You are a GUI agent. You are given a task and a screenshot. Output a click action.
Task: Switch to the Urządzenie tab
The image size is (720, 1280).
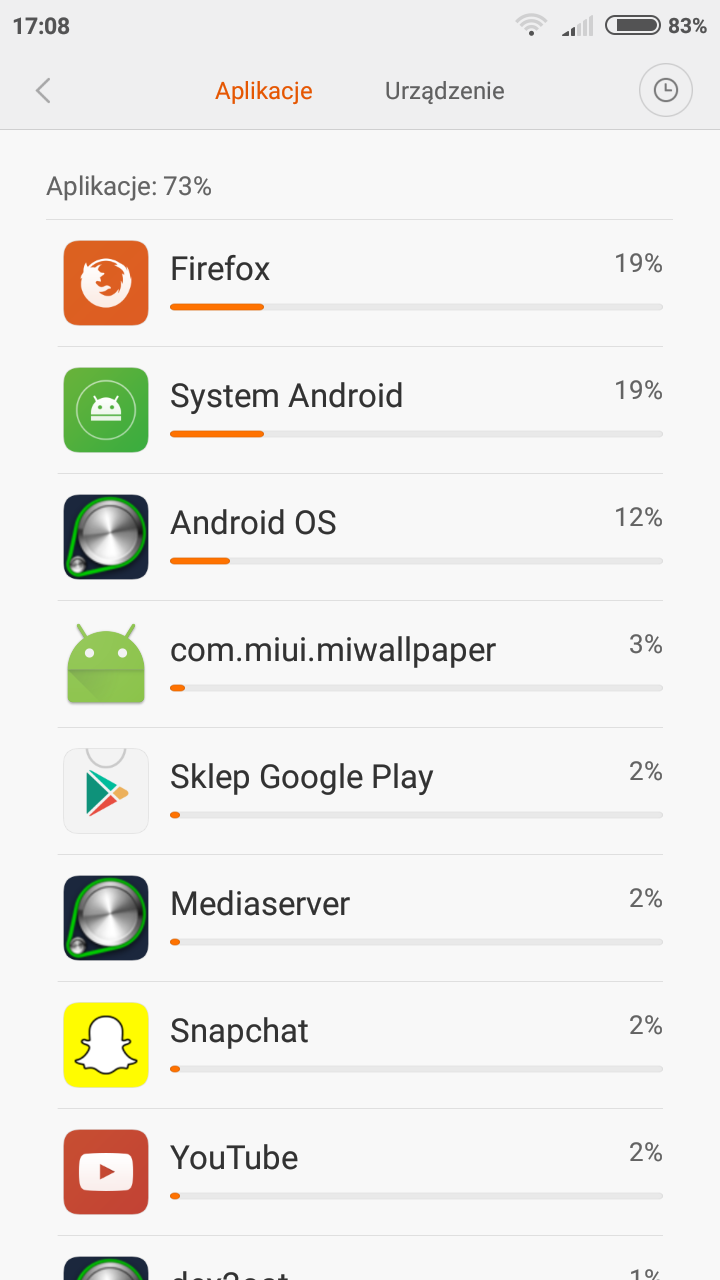coord(444,91)
